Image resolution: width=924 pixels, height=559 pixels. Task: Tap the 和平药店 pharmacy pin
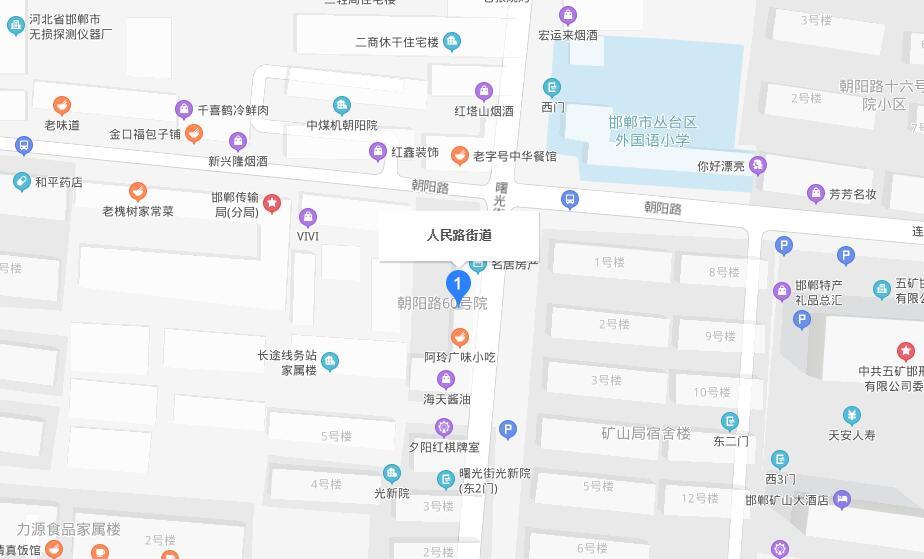coord(22,182)
